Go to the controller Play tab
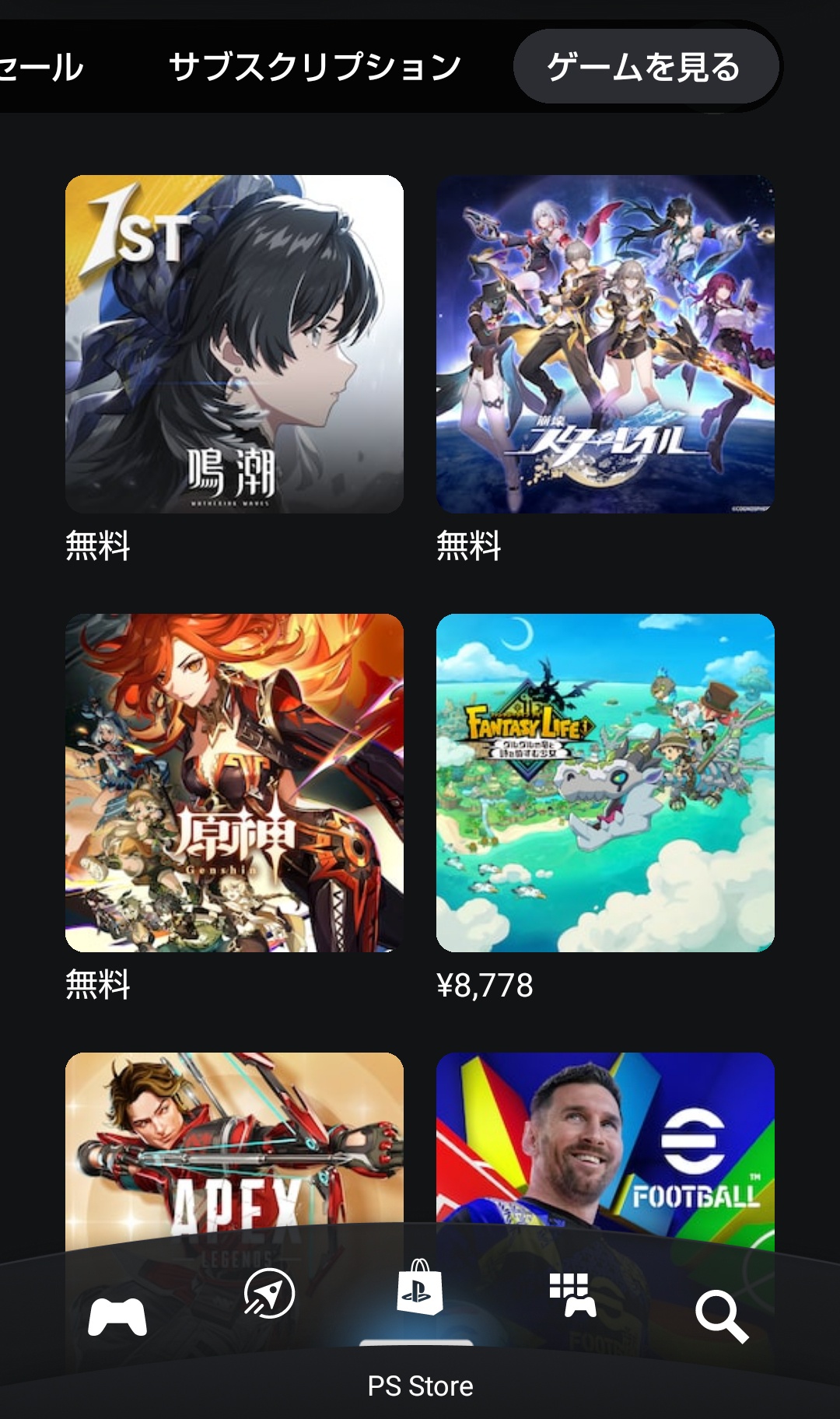The width and height of the screenshot is (840, 1419). coord(117,1316)
